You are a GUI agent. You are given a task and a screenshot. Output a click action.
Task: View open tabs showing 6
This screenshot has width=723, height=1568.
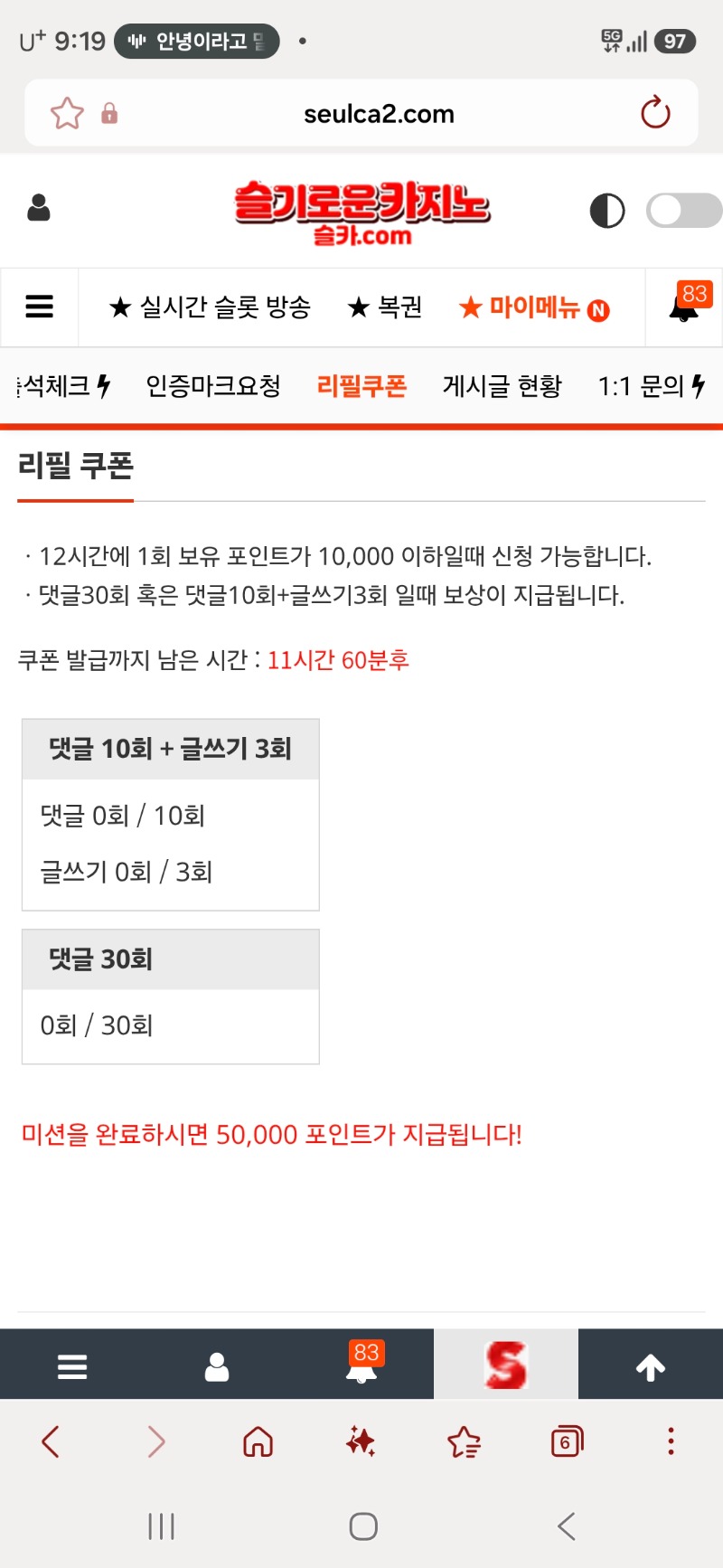coord(567,1441)
